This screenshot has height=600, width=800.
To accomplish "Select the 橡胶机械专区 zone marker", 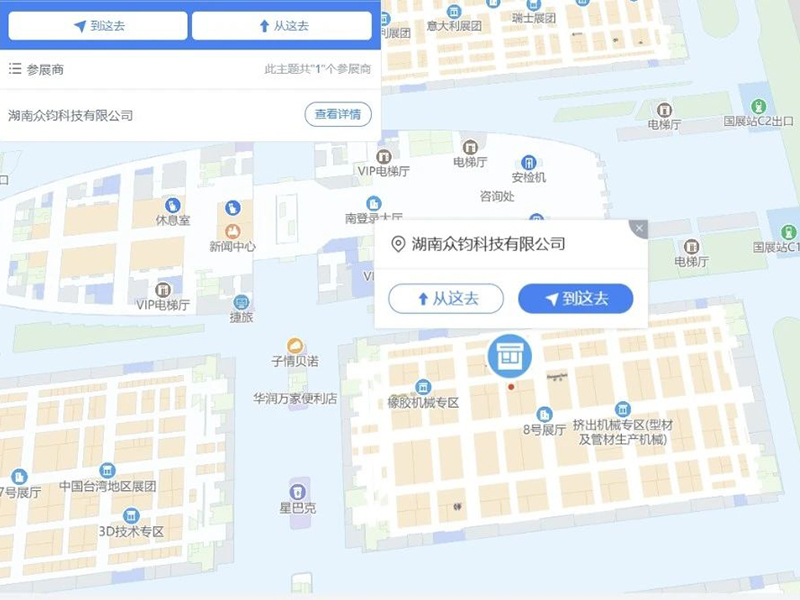I will [423, 387].
